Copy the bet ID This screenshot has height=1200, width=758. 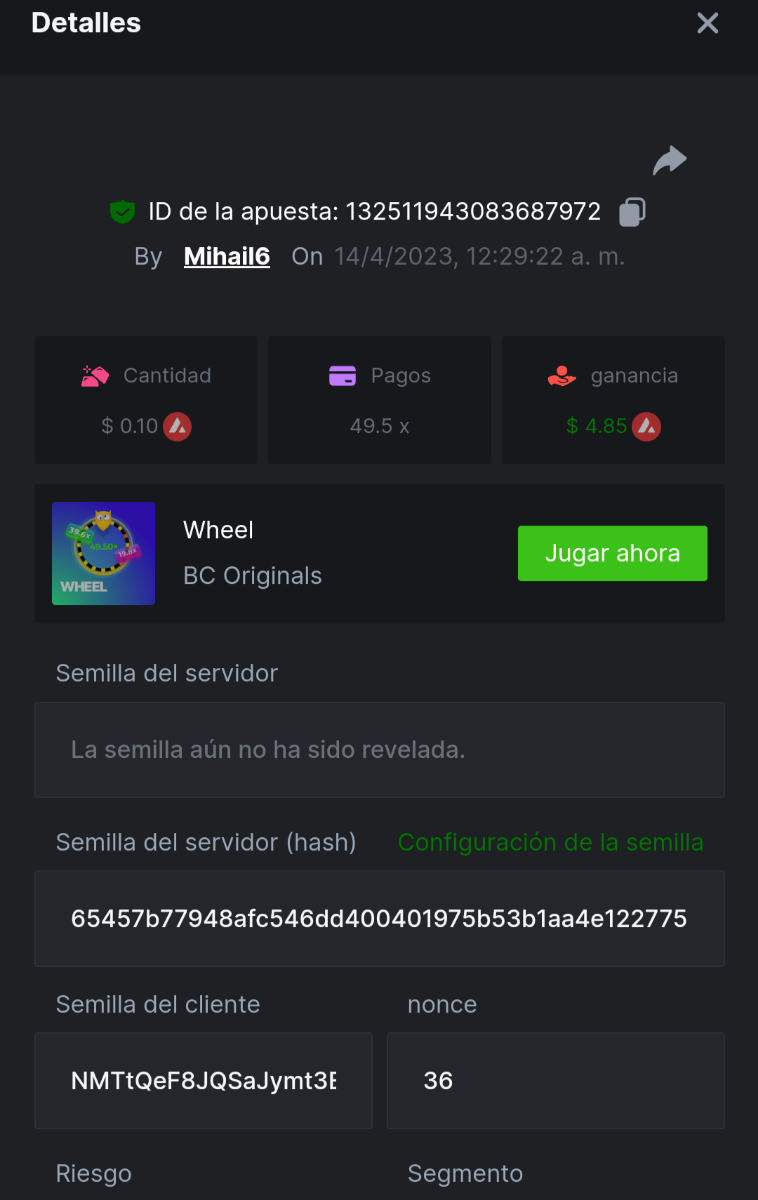click(x=632, y=212)
